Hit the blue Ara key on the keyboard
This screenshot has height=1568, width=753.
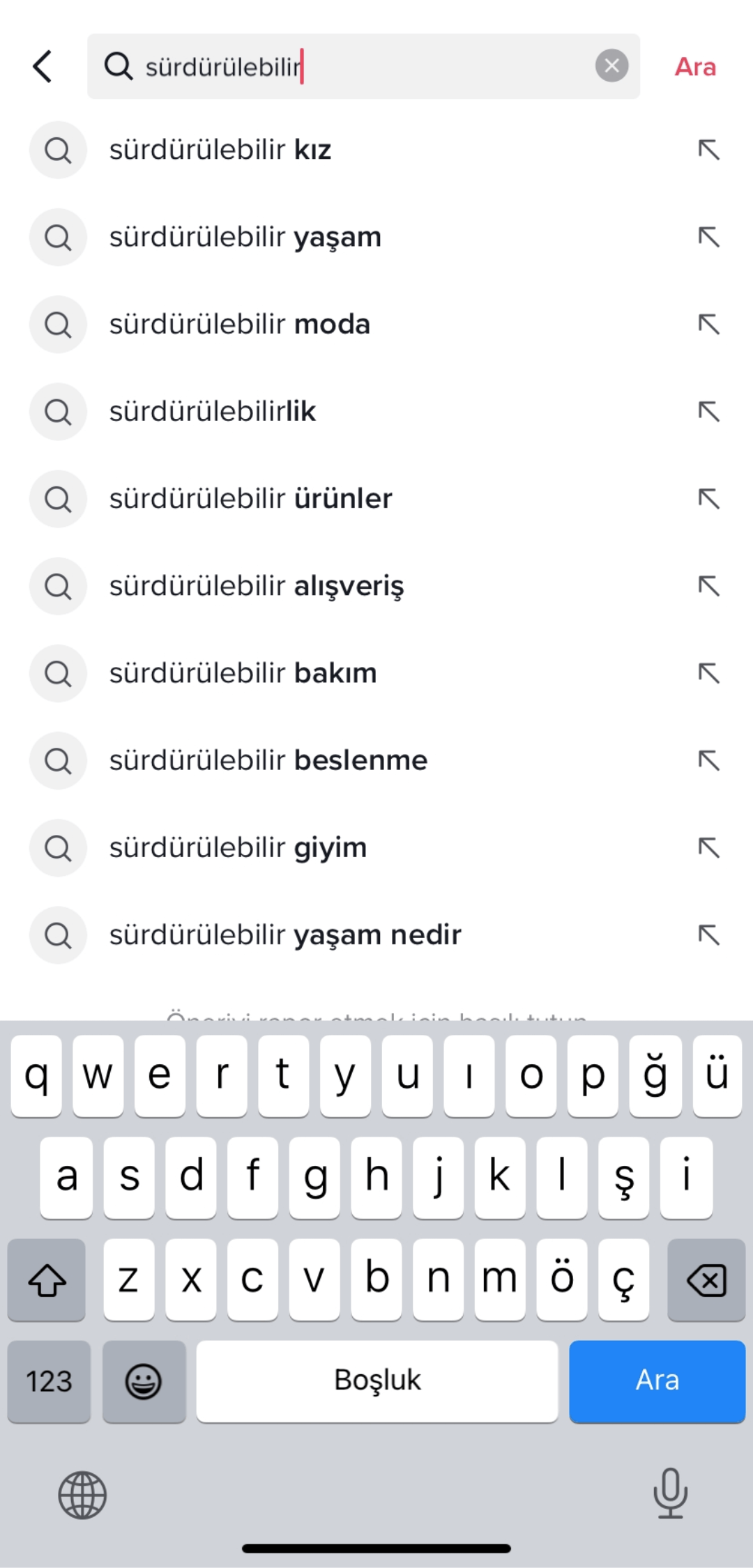coord(657,1381)
